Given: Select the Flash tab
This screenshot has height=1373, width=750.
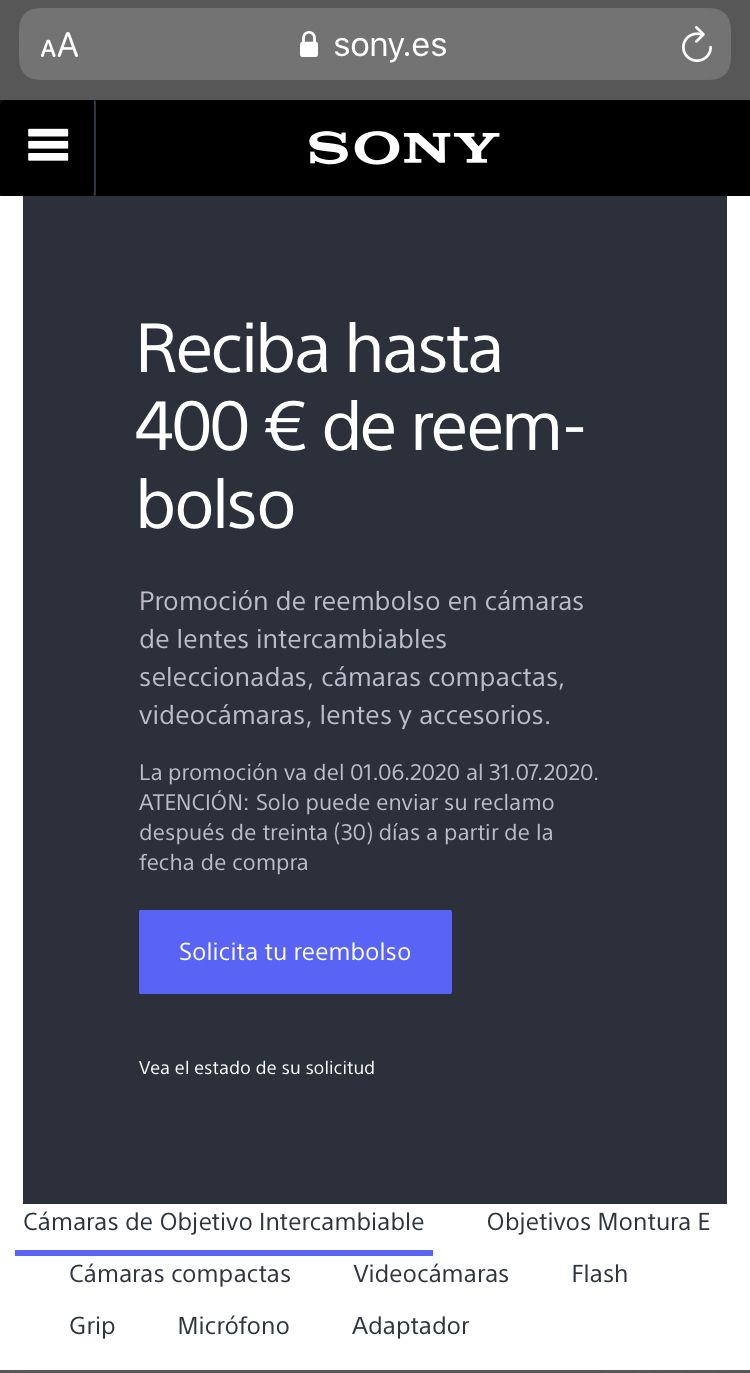Looking at the screenshot, I should [599, 1274].
